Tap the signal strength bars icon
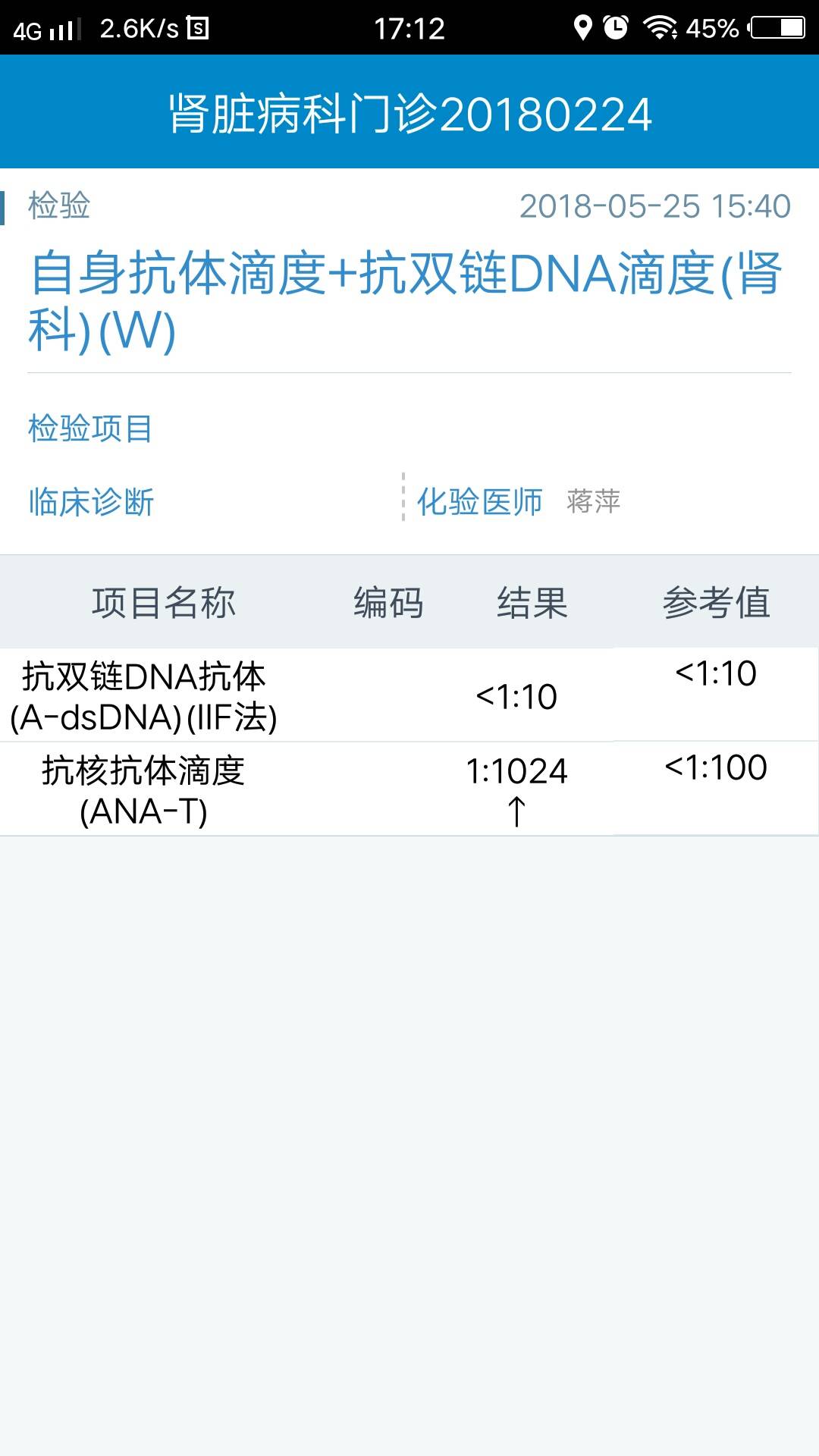The height and width of the screenshot is (1456, 819). [64, 27]
